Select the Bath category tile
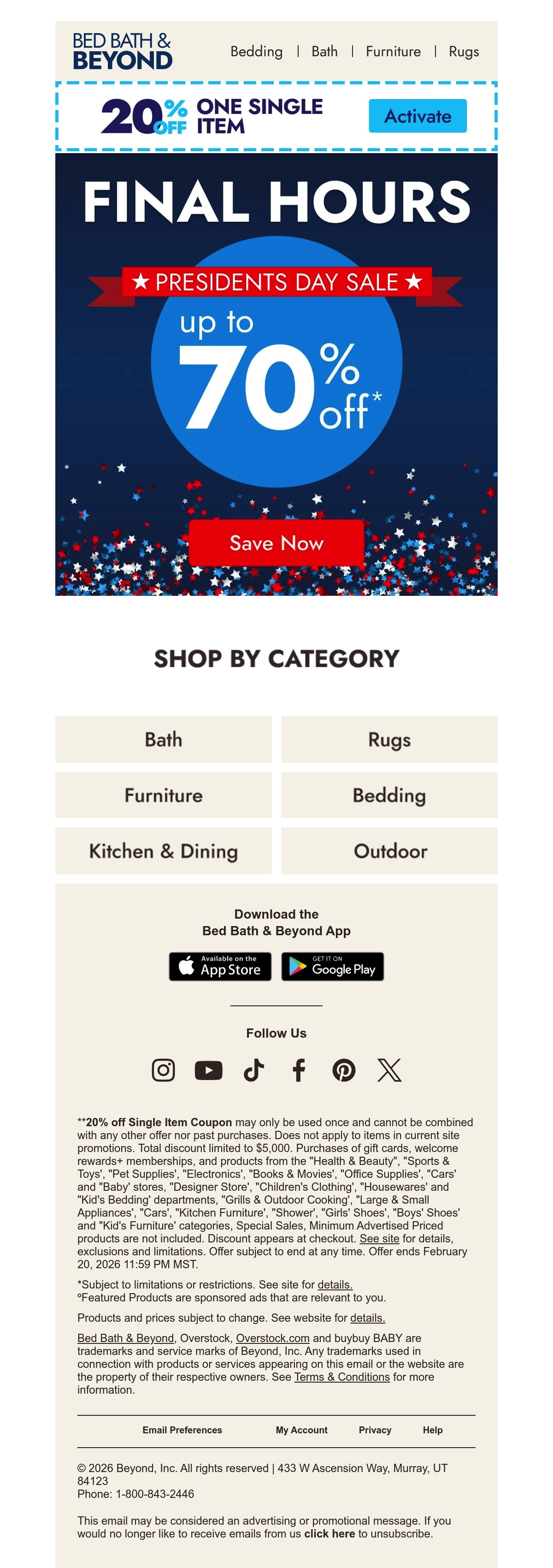Screen dimensions: 553x1568 click(x=164, y=739)
